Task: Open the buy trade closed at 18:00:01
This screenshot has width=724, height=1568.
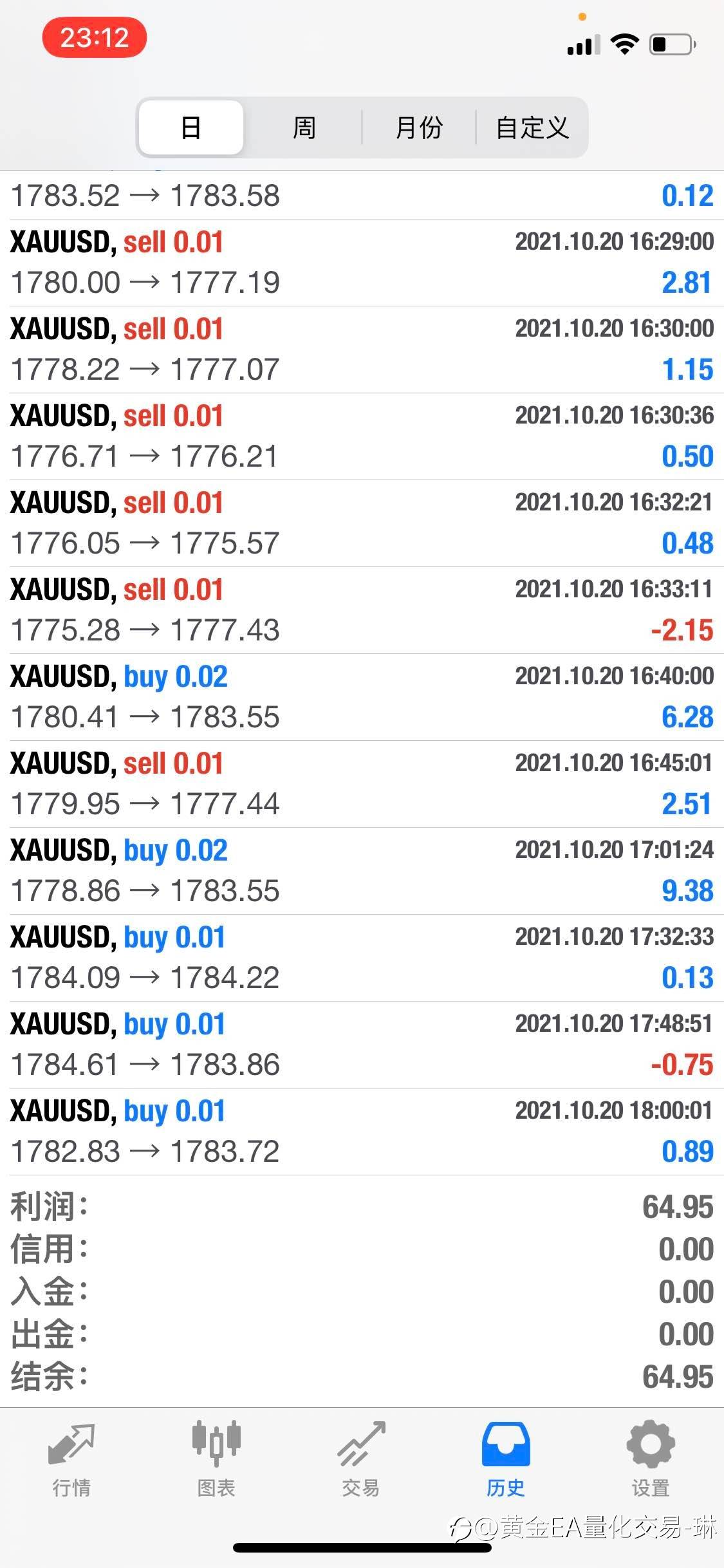Action: click(x=362, y=1132)
